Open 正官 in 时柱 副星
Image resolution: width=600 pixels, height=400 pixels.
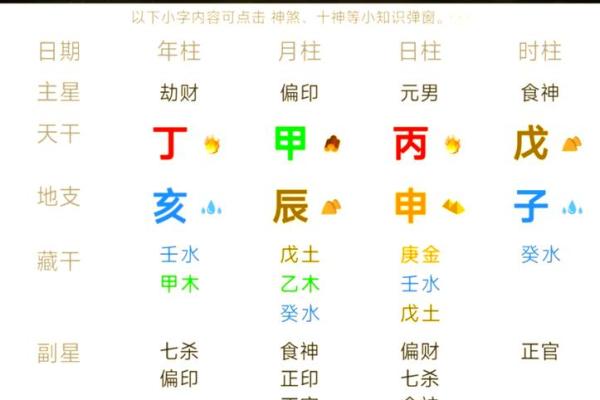pyautogui.click(x=539, y=351)
